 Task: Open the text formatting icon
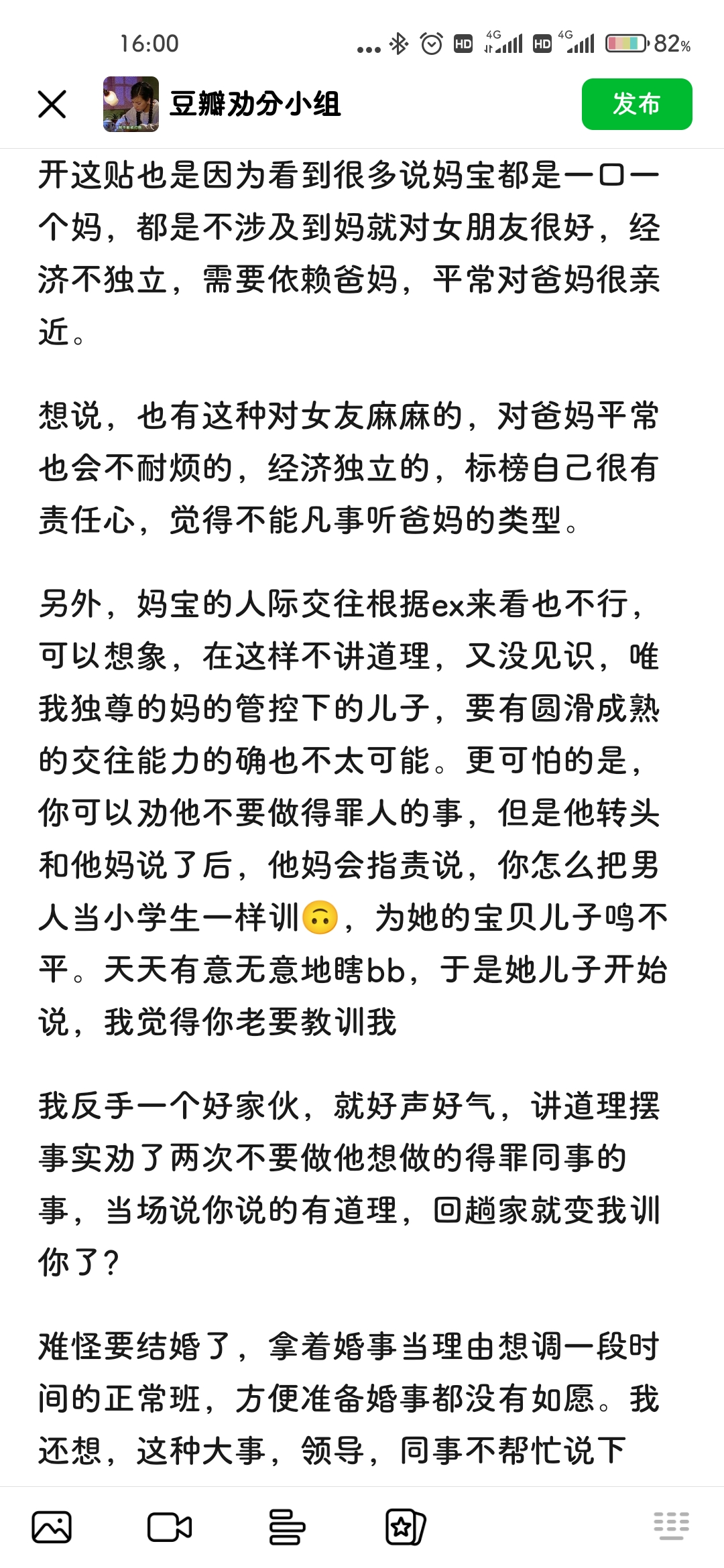287,1527
